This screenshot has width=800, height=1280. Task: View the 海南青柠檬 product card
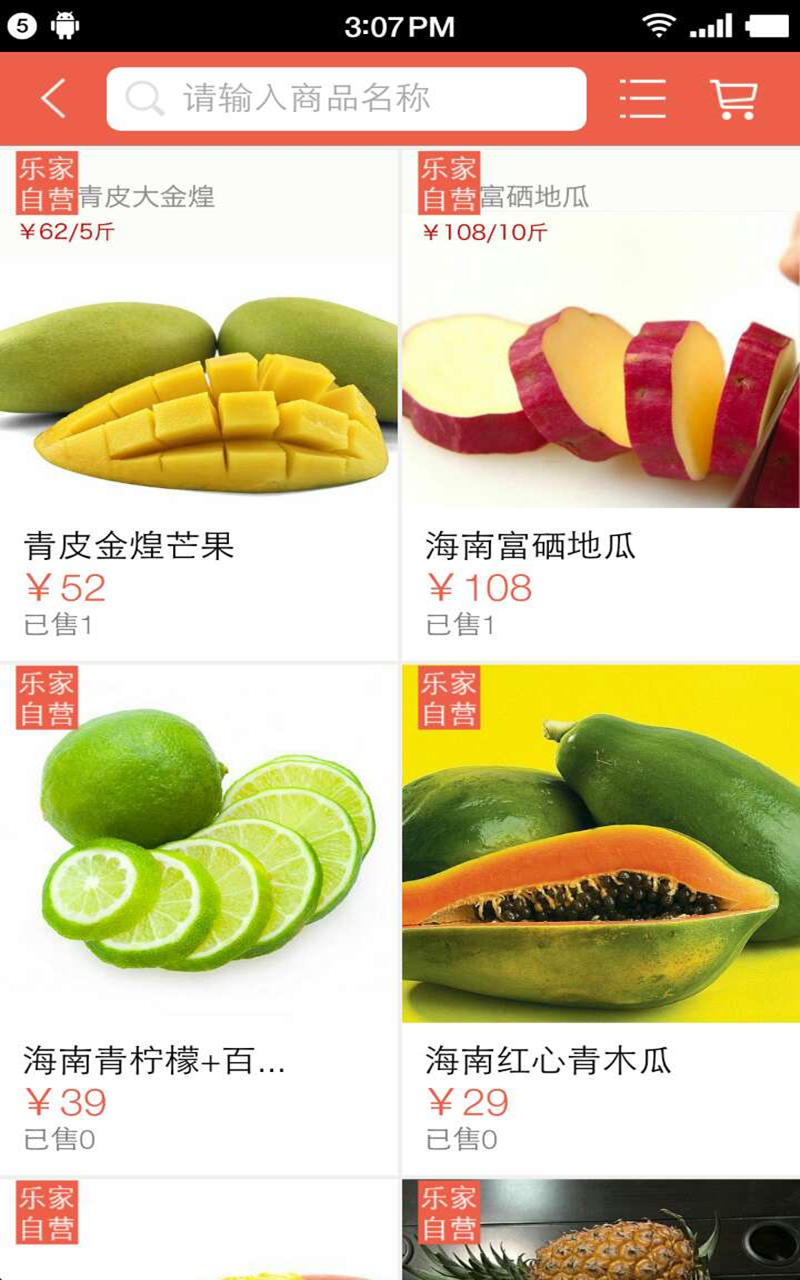click(x=199, y=918)
